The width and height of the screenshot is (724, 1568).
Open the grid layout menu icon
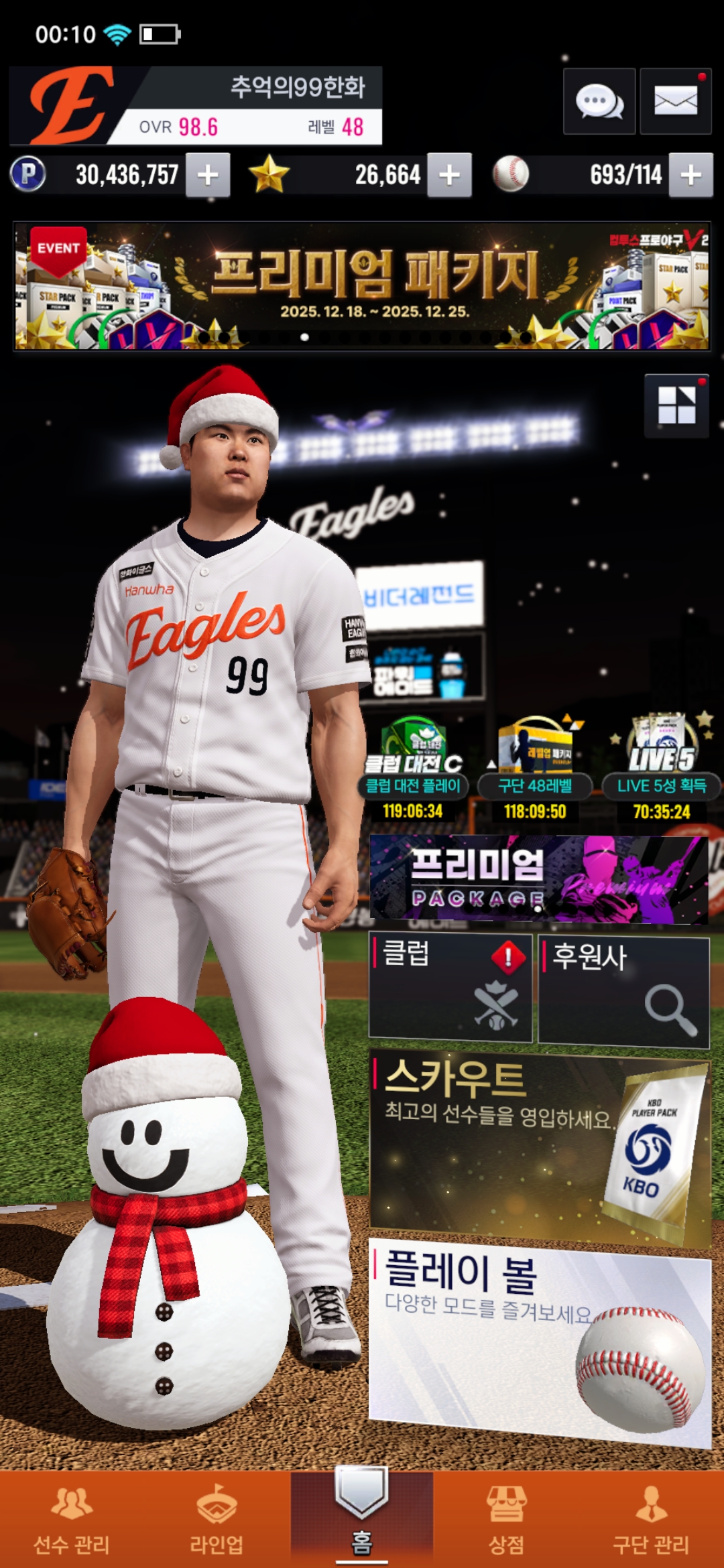(676, 405)
